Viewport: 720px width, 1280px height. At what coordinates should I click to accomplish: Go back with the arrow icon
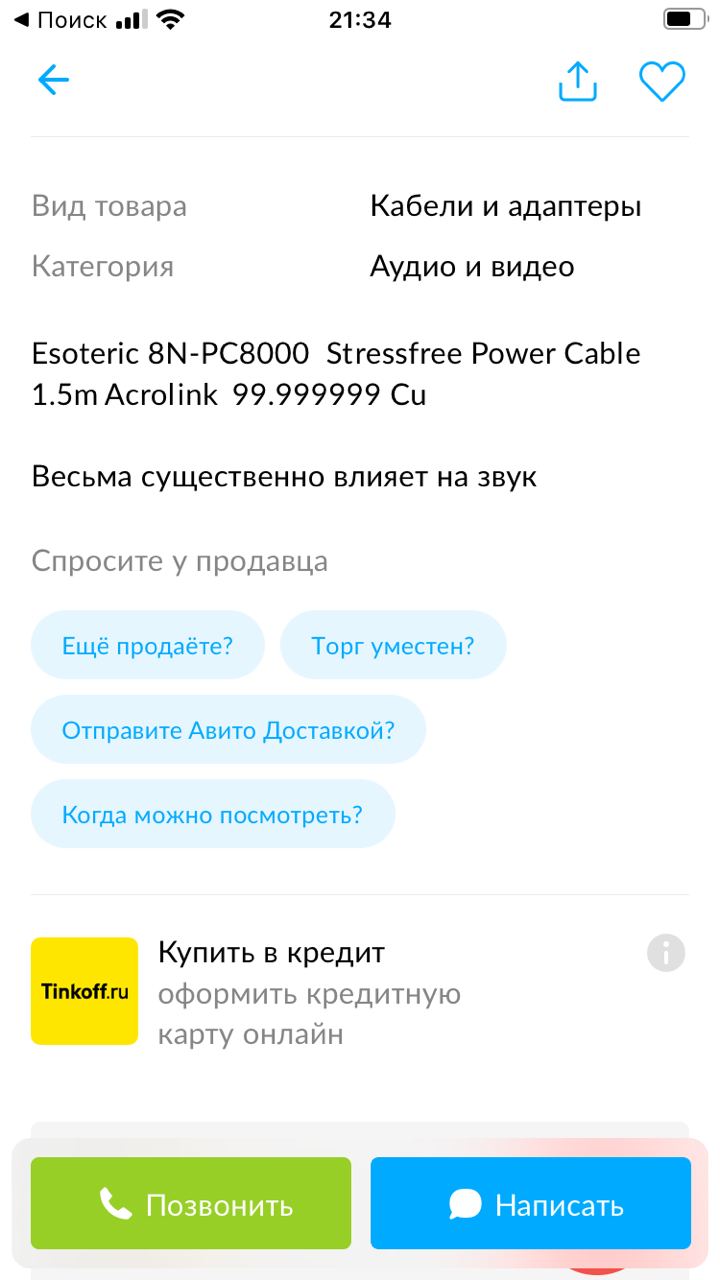point(52,80)
